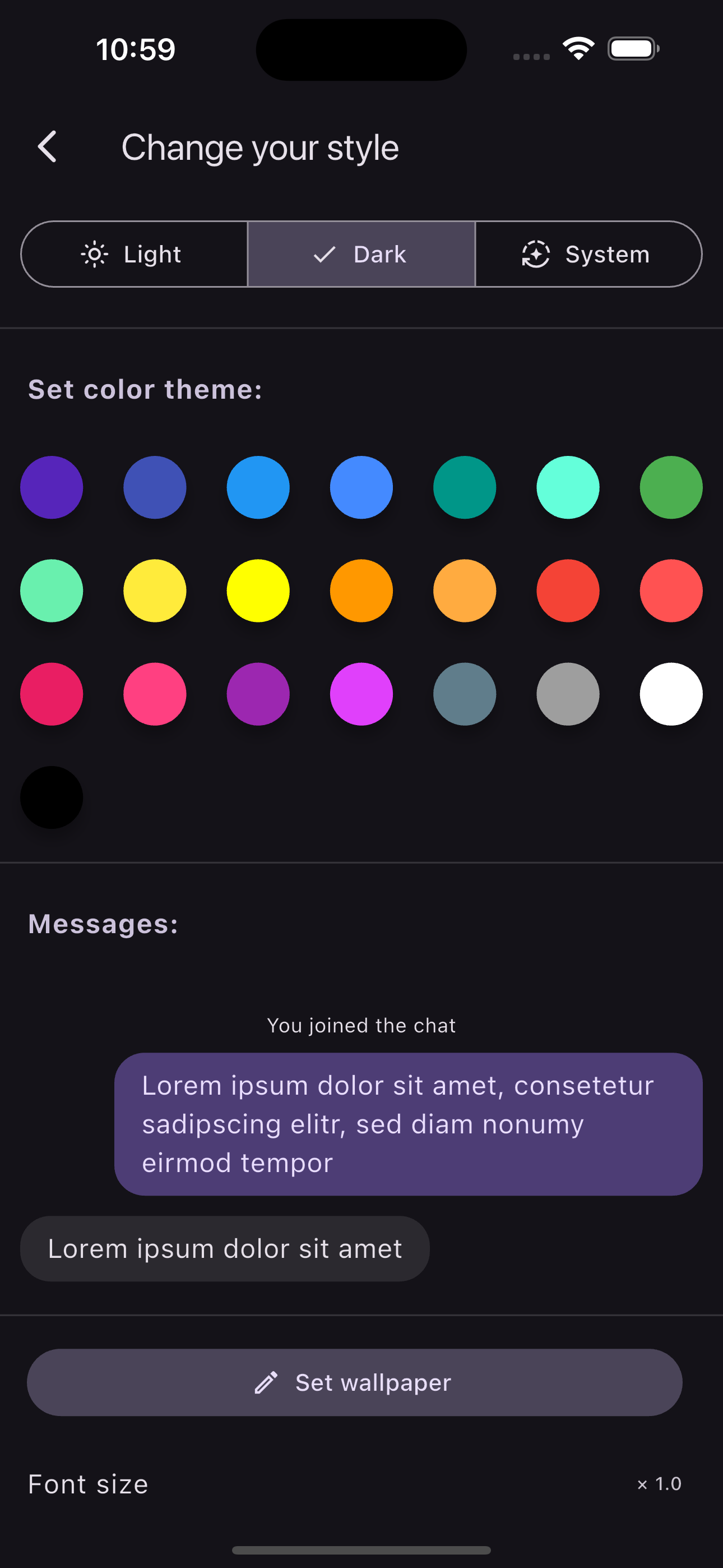This screenshot has height=1568, width=723.
Task: Pick the magenta color swatch
Action: coord(361,694)
